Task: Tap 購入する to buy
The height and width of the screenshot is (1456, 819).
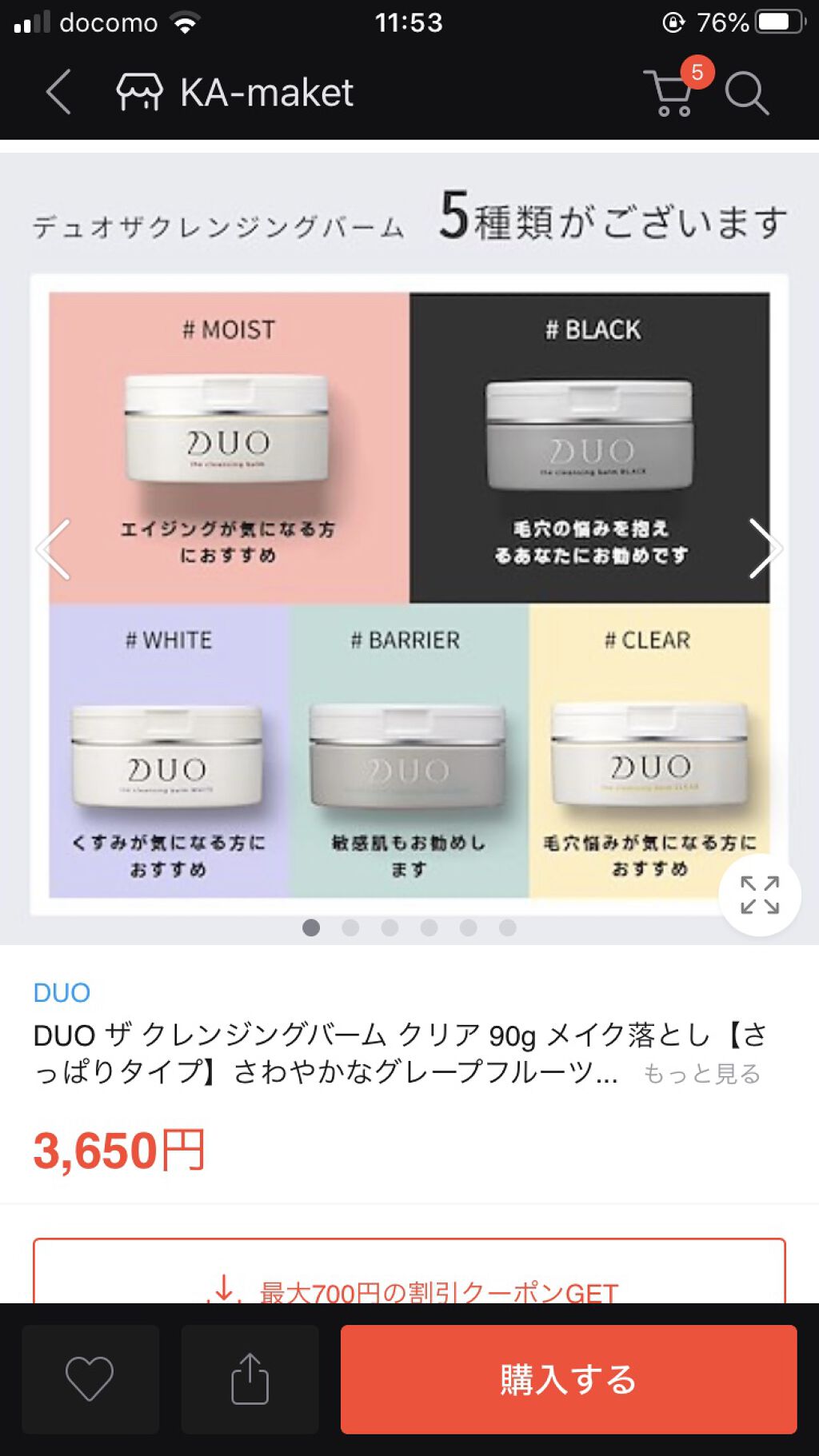Action: [569, 1378]
